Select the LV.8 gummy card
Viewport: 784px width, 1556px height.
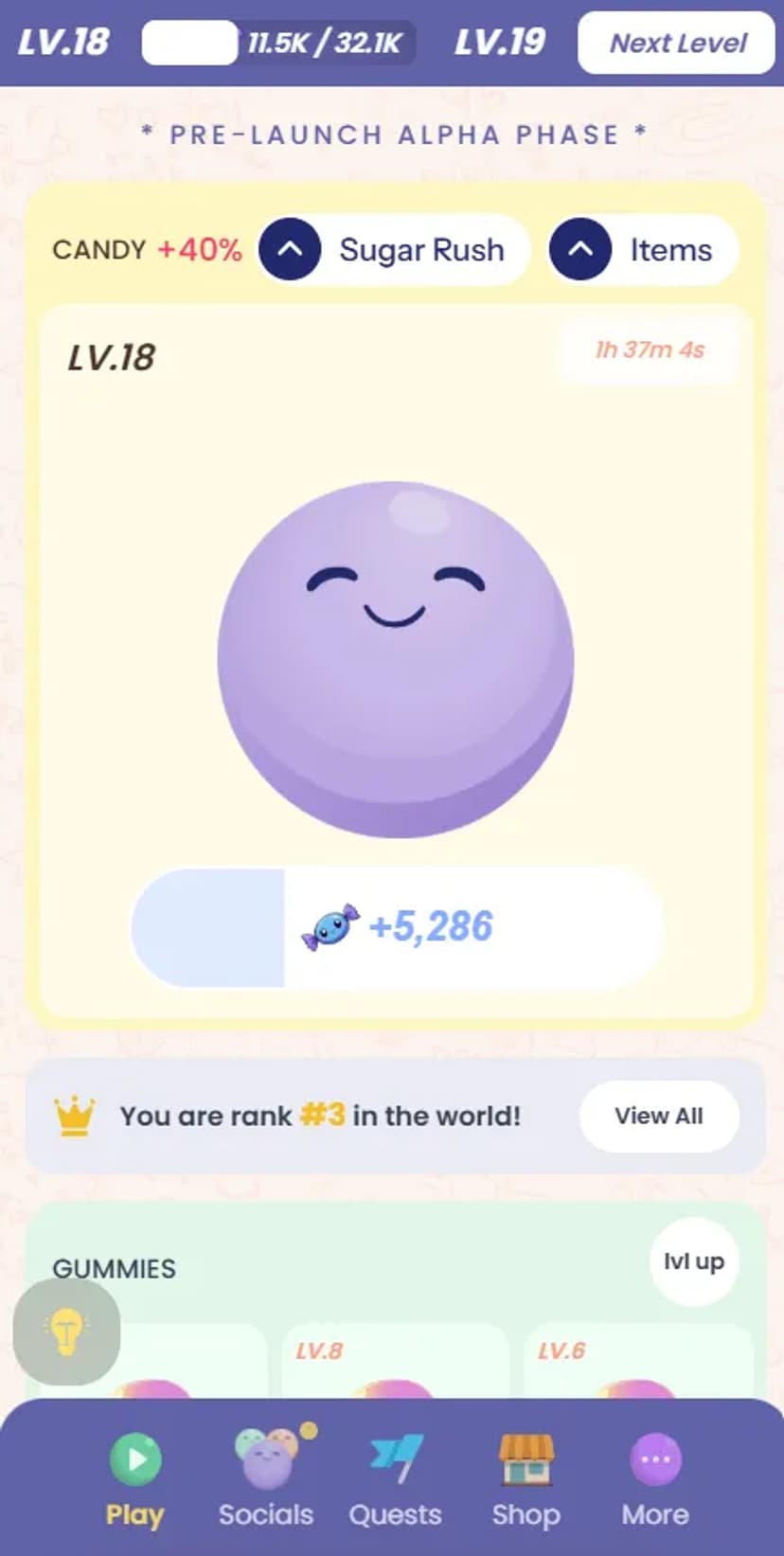395,1362
